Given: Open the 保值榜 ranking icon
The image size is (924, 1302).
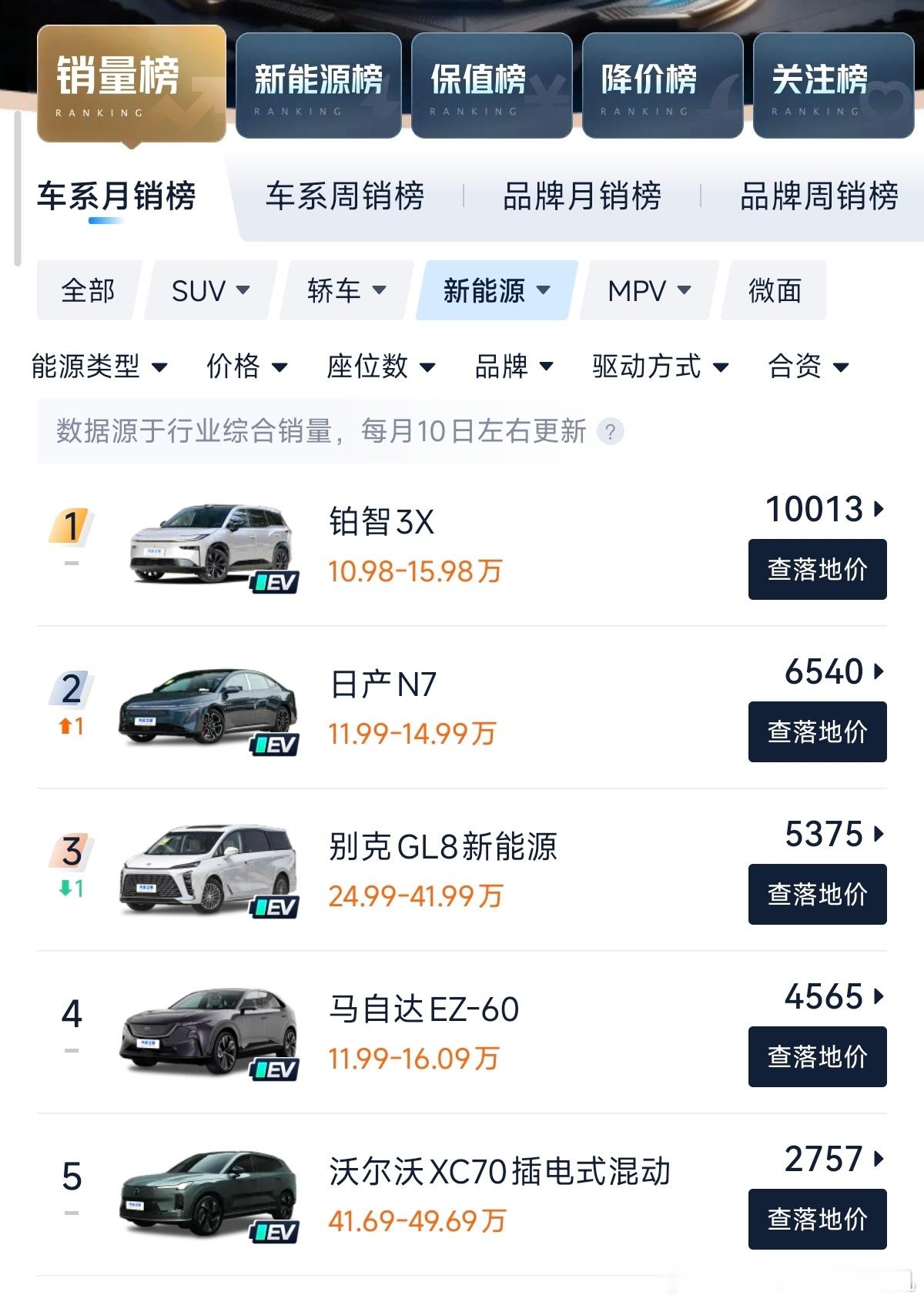Looking at the screenshot, I should pyautogui.click(x=491, y=85).
